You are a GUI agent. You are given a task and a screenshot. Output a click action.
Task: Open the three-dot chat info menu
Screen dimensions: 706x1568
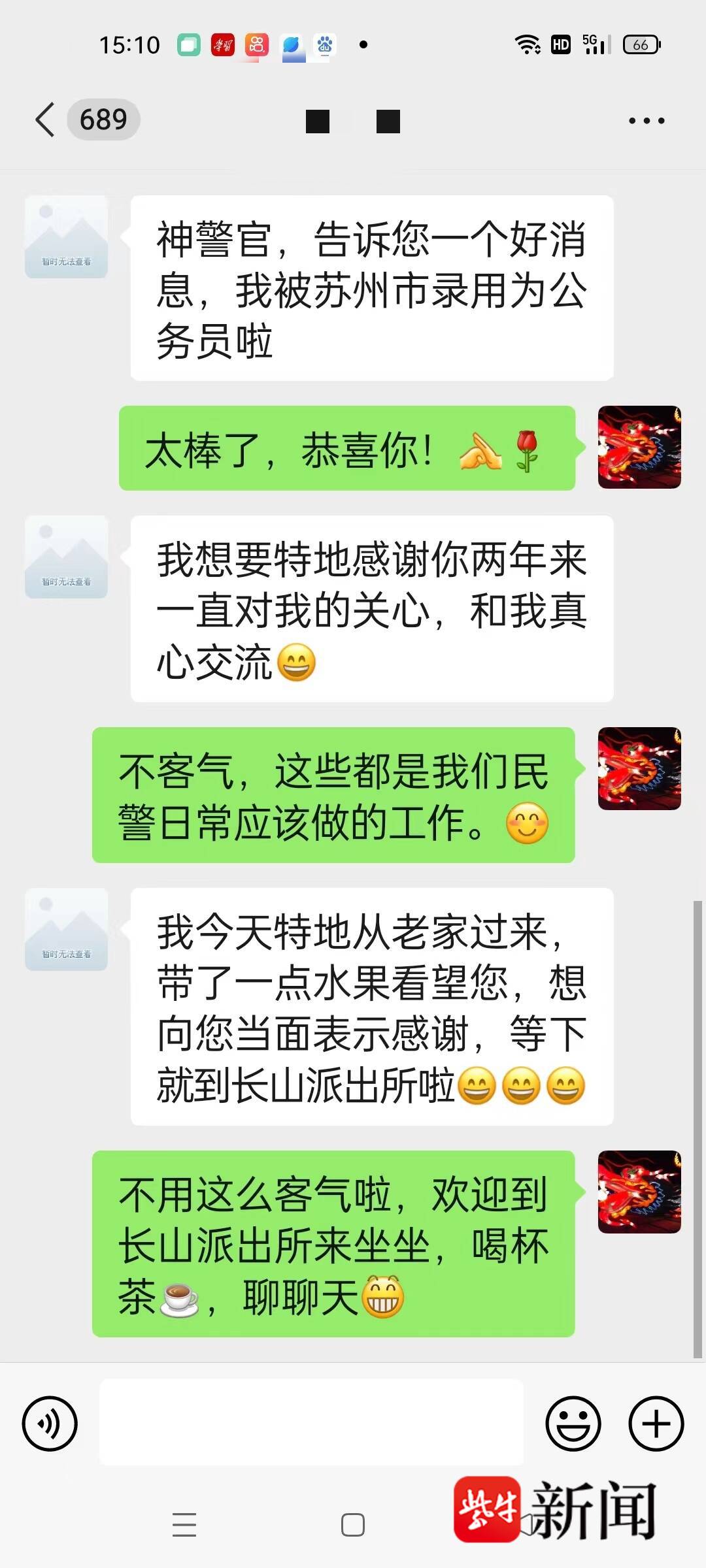(646, 121)
